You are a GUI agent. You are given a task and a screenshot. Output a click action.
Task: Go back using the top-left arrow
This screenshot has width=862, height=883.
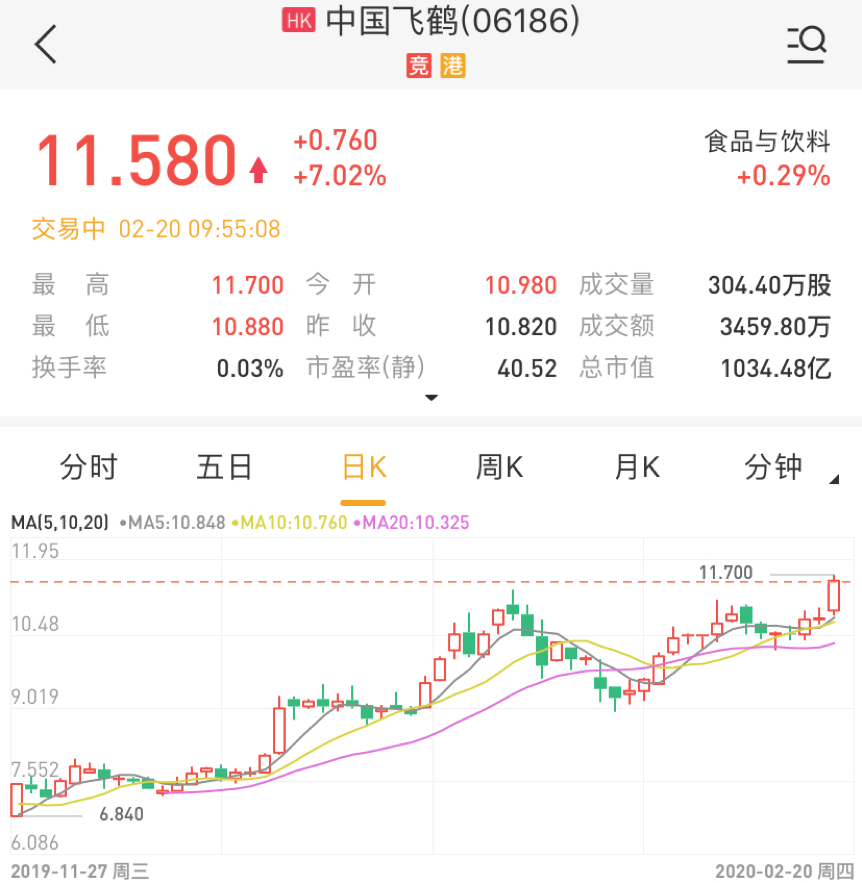46,45
